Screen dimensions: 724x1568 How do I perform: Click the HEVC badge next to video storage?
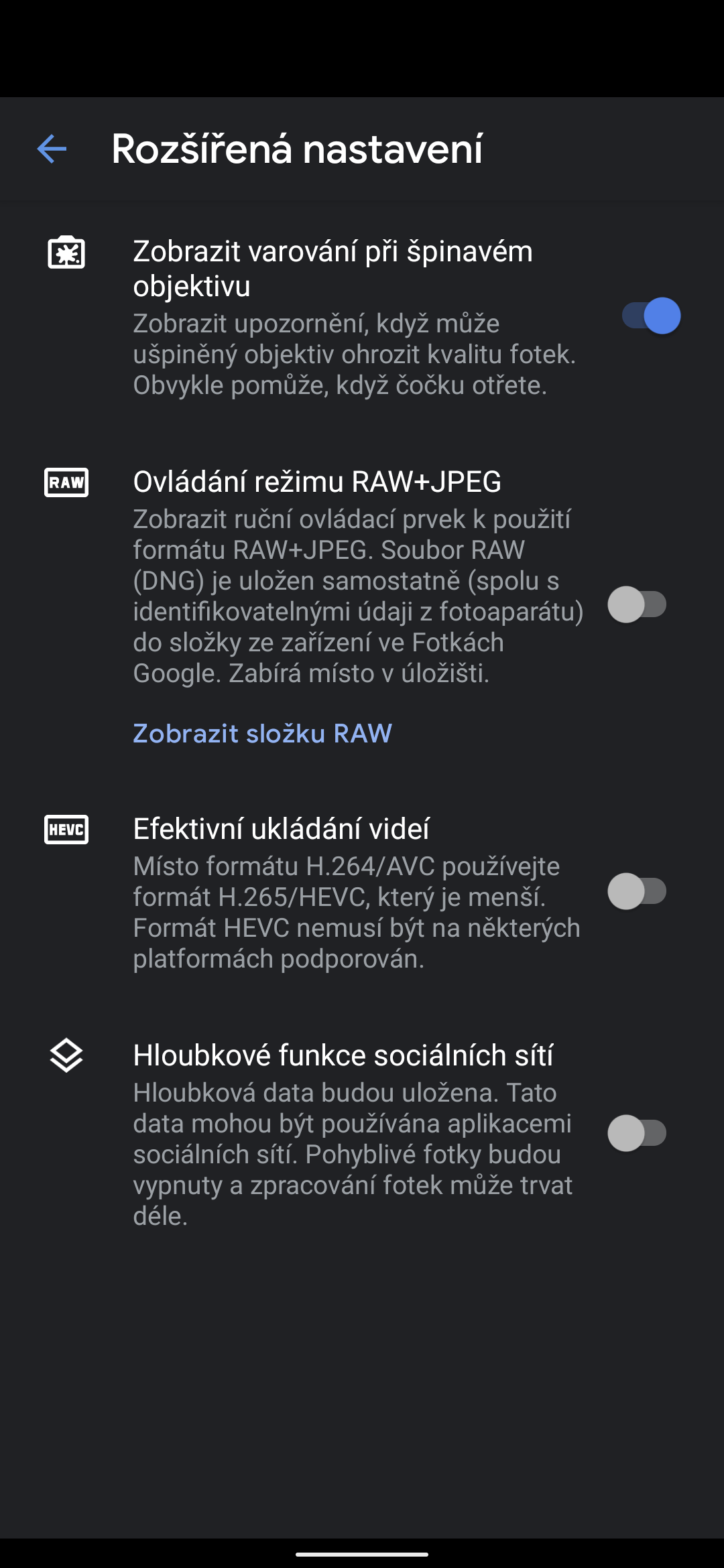(66, 829)
